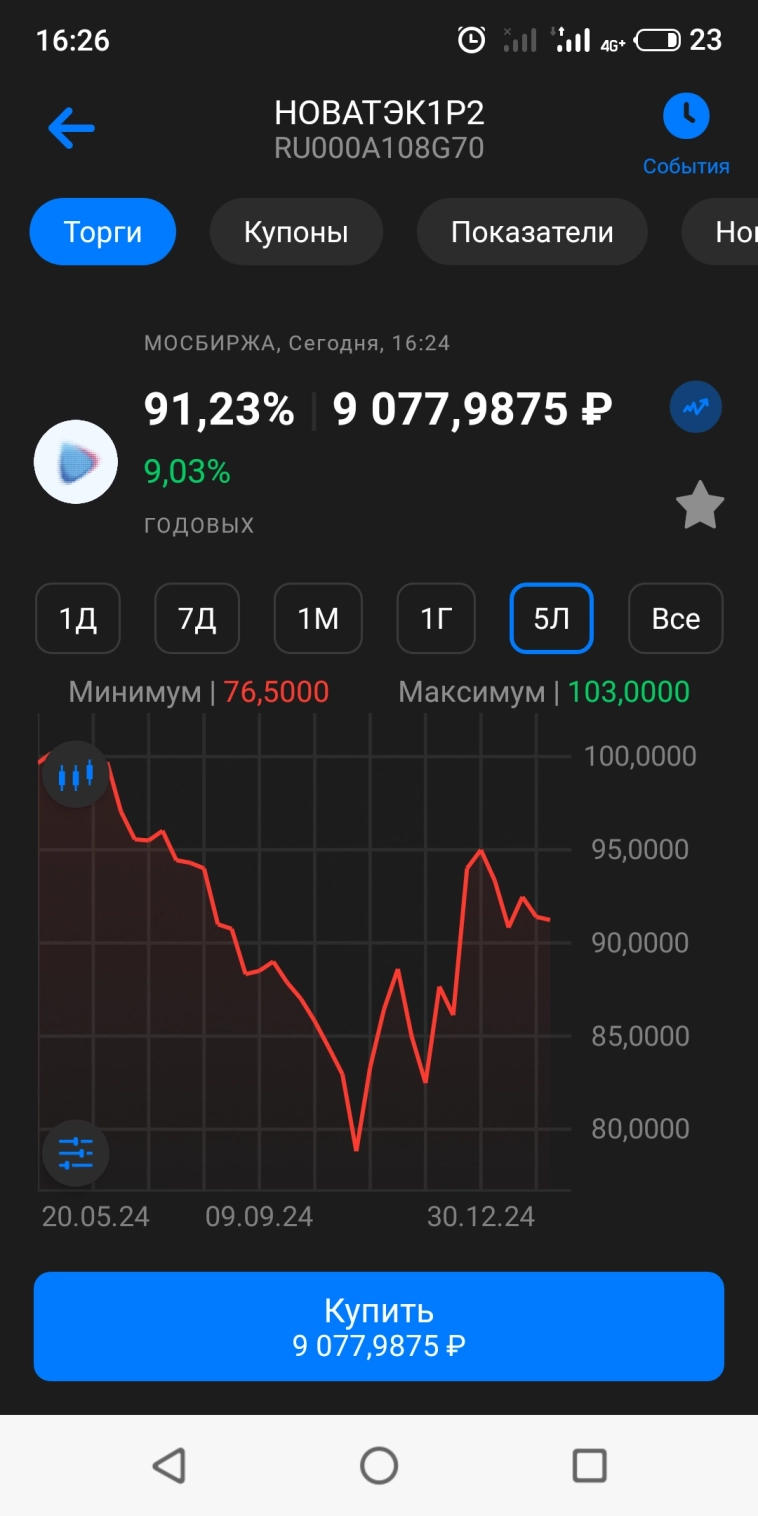
Task: Select the 1Д chart period
Action: [x=78, y=619]
